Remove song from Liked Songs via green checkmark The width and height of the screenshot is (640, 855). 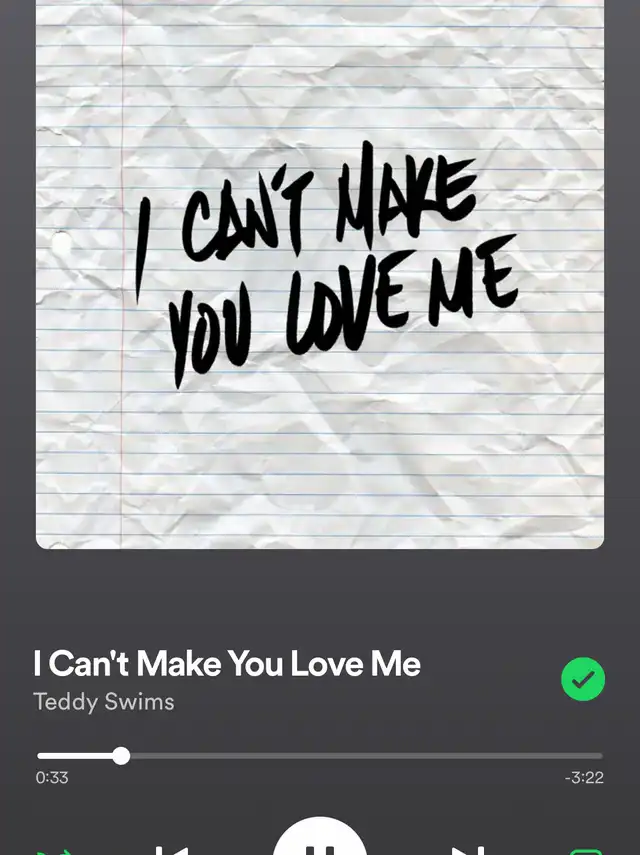[x=583, y=680]
